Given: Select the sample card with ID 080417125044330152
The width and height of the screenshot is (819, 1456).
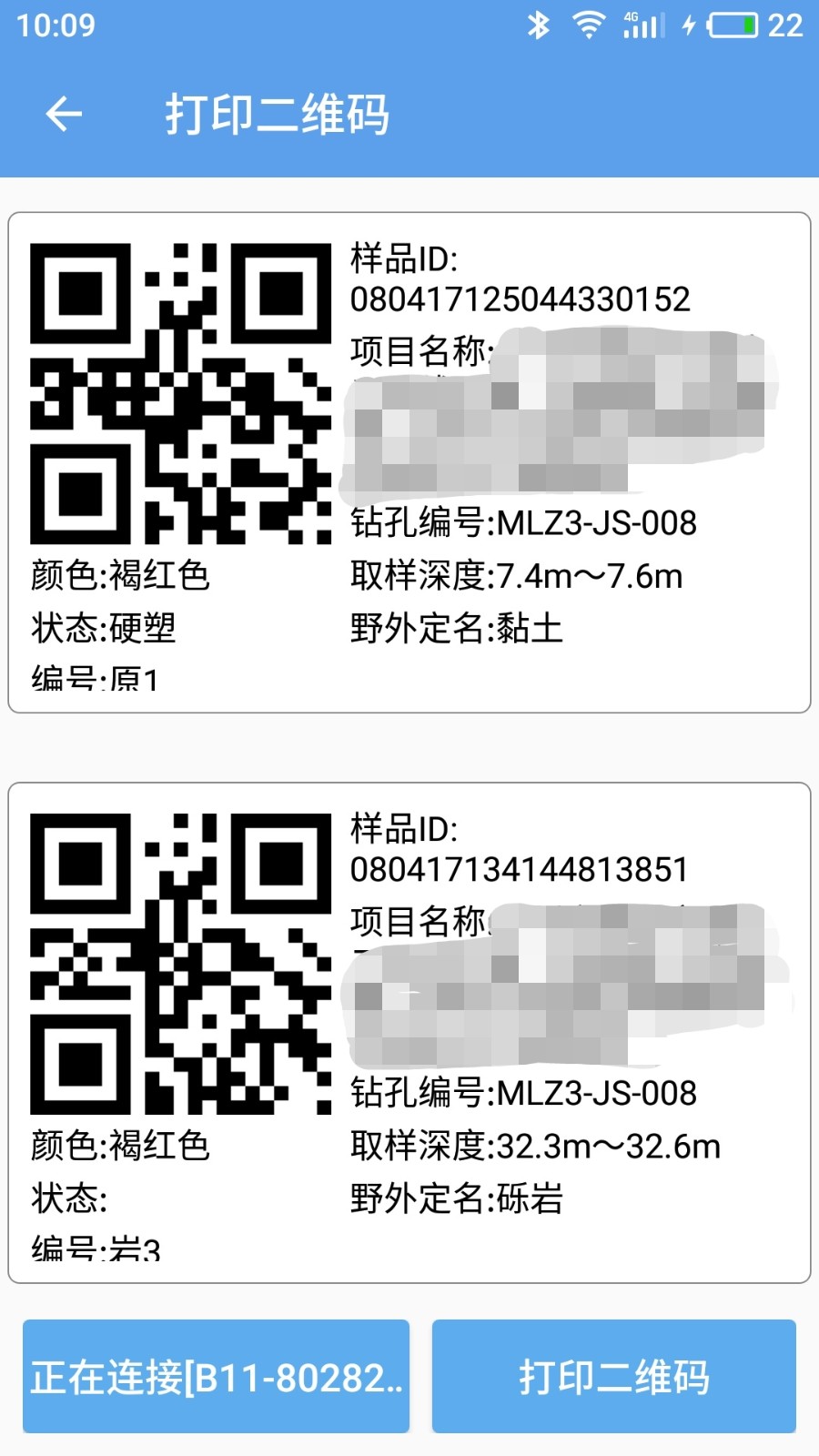Looking at the screenshot, I should tap(409, 462).
